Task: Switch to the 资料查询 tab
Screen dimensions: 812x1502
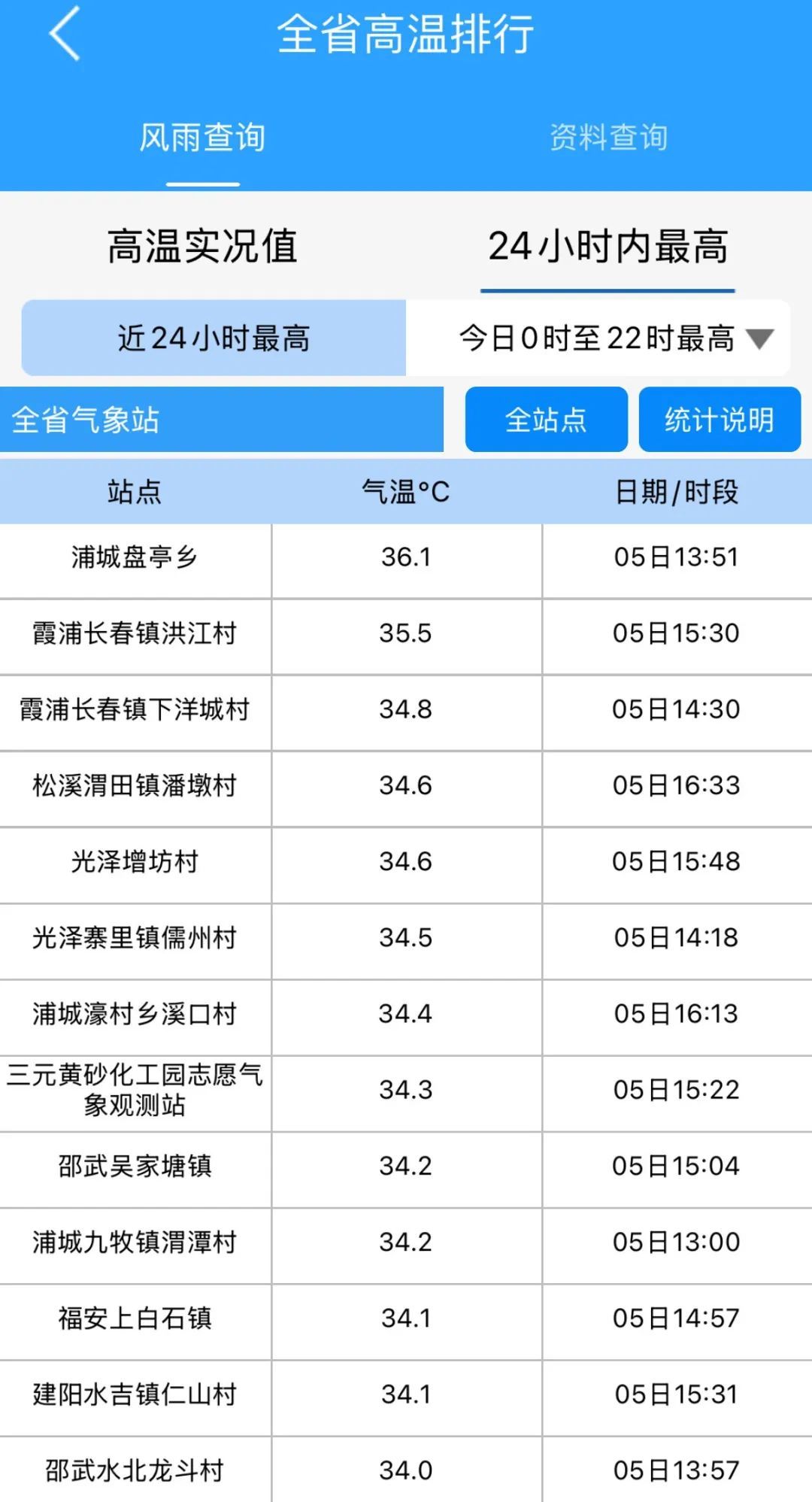Action: pos(611,138)
